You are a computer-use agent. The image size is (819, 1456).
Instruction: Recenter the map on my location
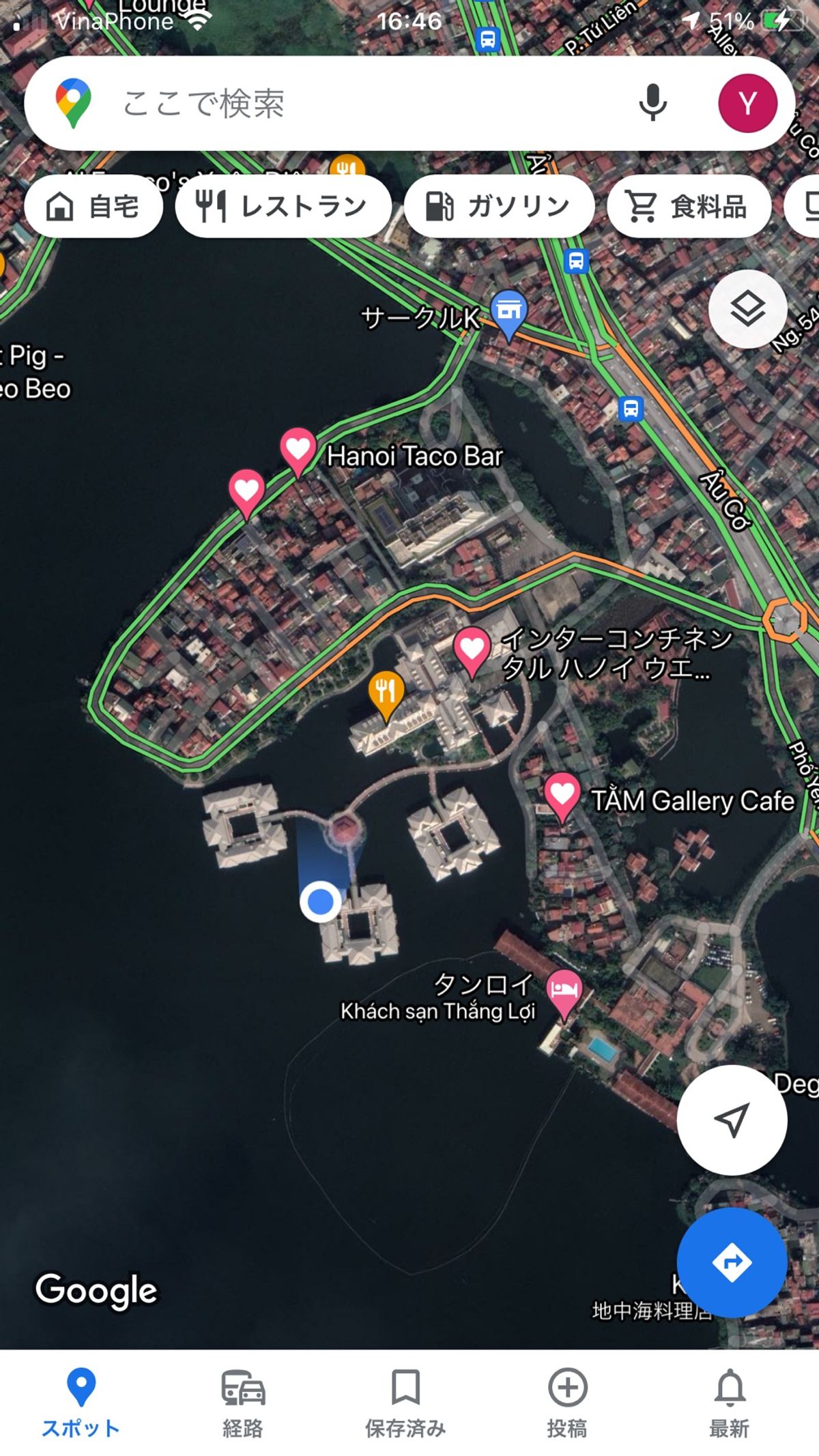[x=732, y=1120]
